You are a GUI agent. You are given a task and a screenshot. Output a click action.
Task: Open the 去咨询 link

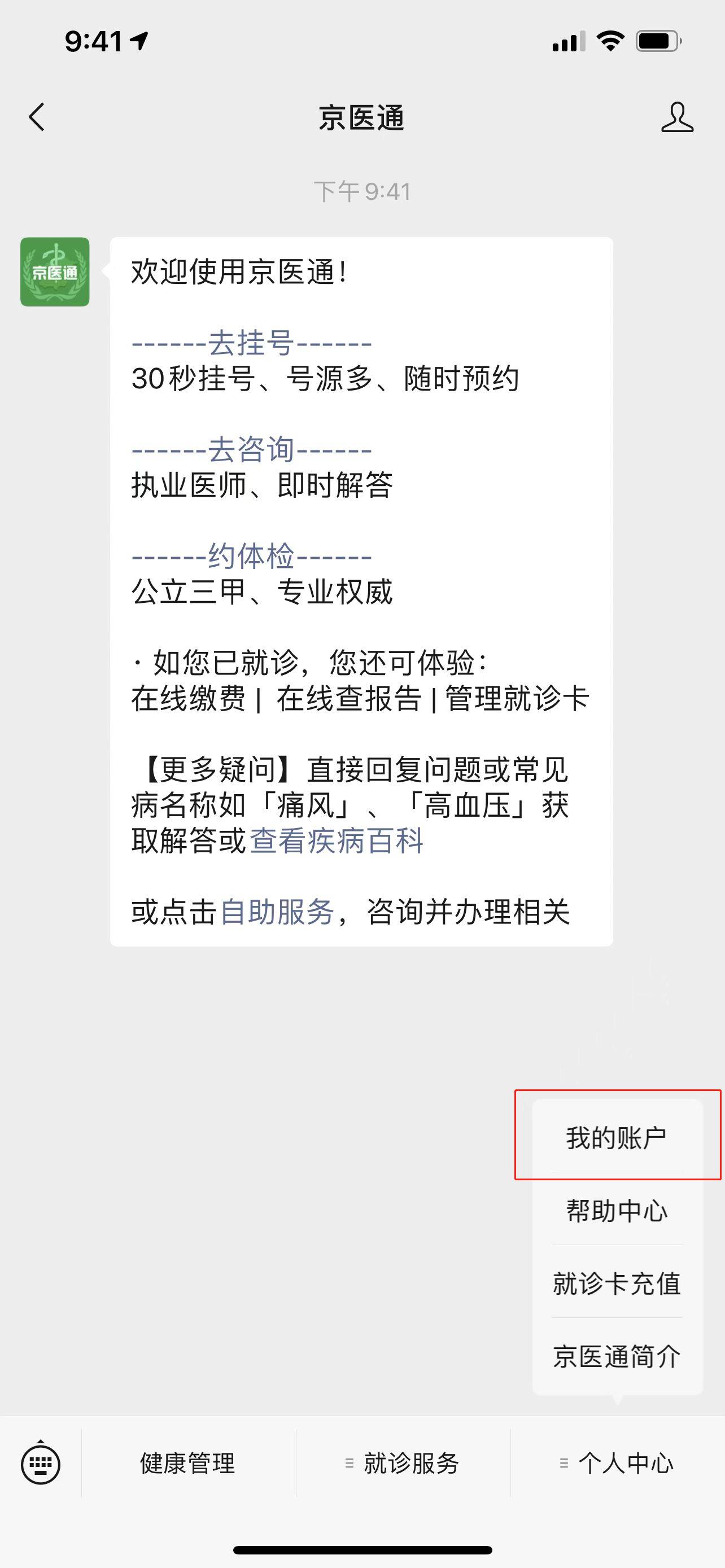(x=251, y=450)
